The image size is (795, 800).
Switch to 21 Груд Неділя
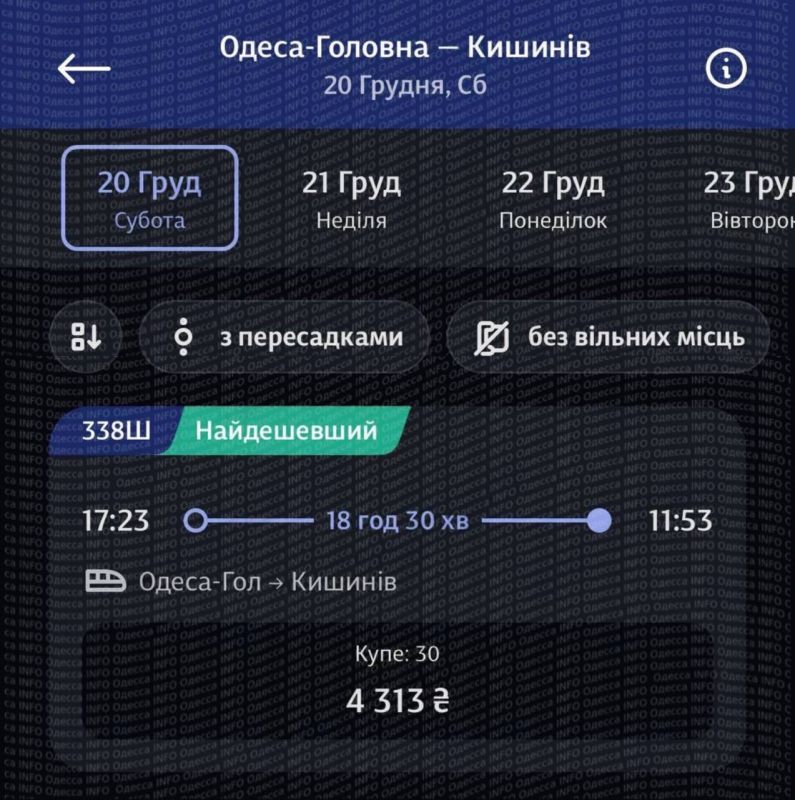352,198
